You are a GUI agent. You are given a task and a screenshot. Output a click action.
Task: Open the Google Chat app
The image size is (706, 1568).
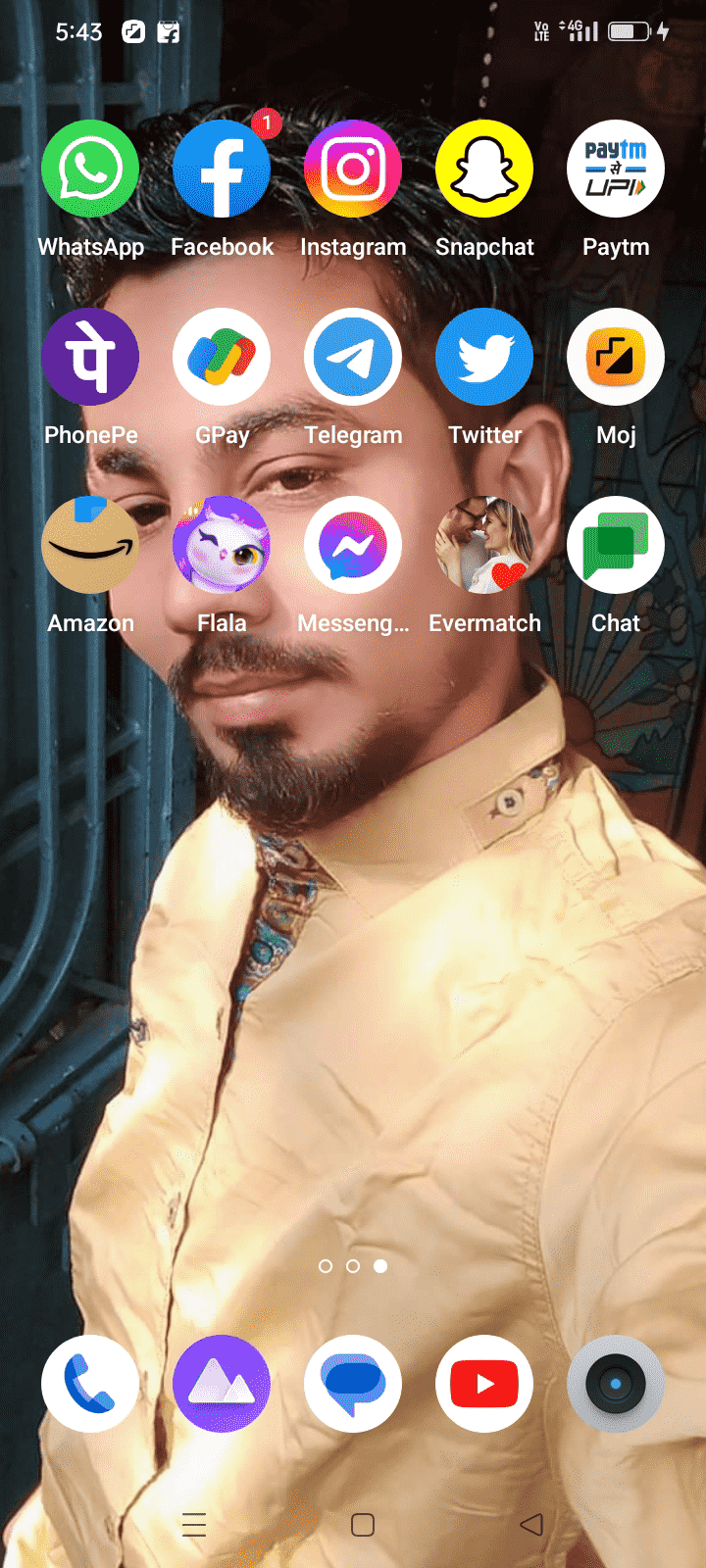(616, 546)
